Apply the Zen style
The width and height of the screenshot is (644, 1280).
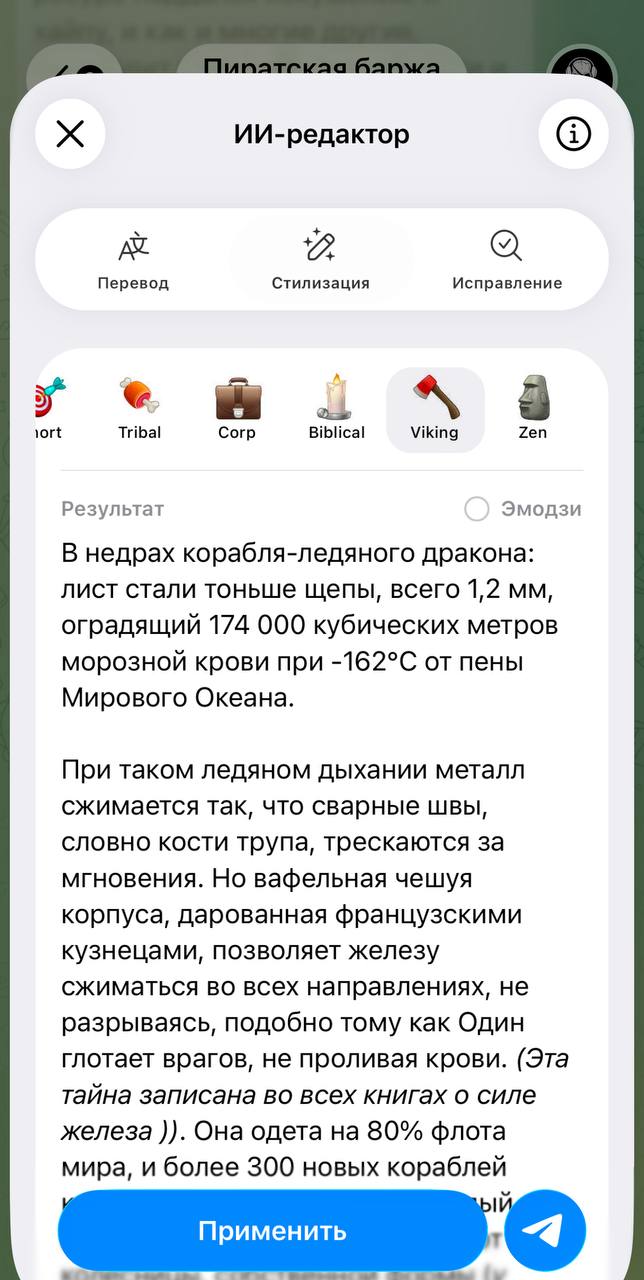(533, 410)
